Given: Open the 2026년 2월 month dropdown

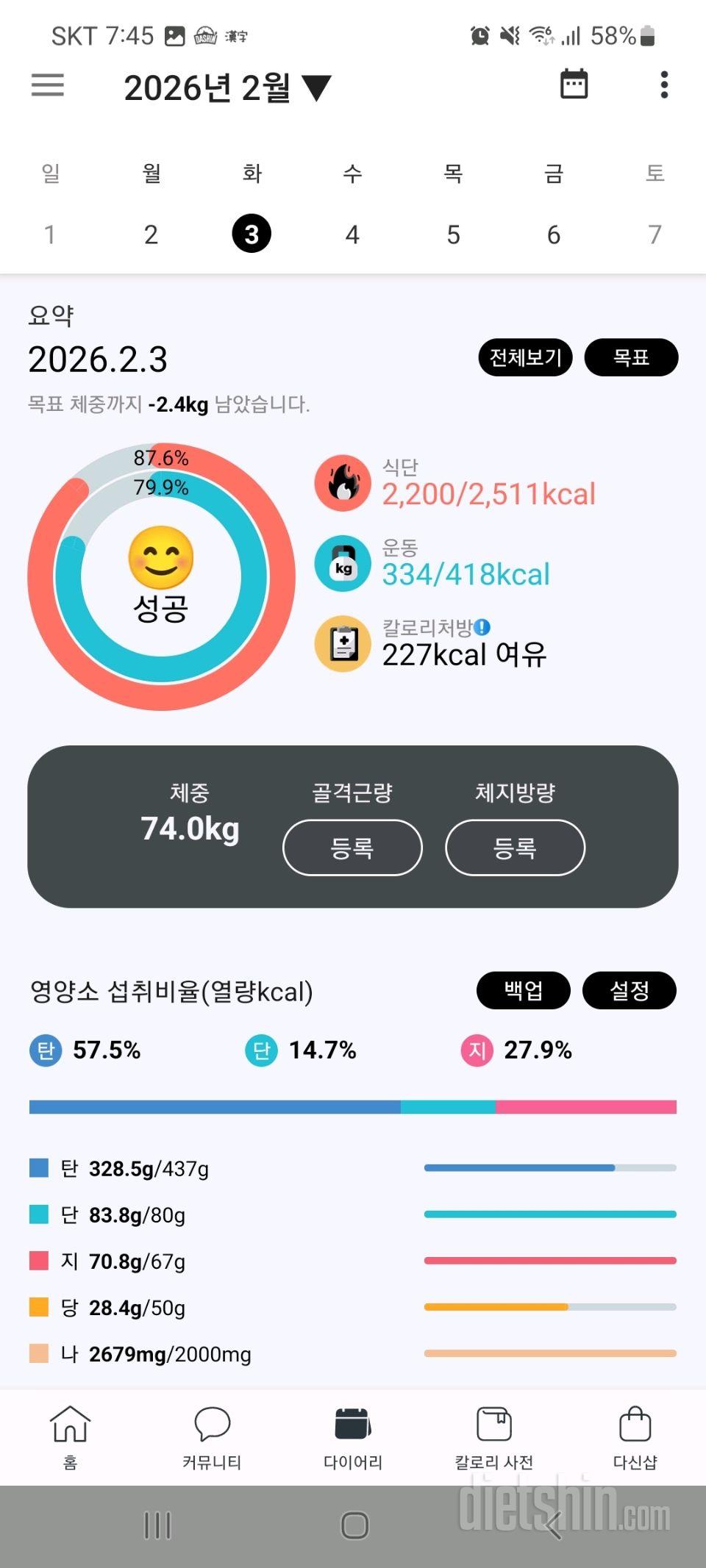Looking at the screenshot, I should (224, 85).
